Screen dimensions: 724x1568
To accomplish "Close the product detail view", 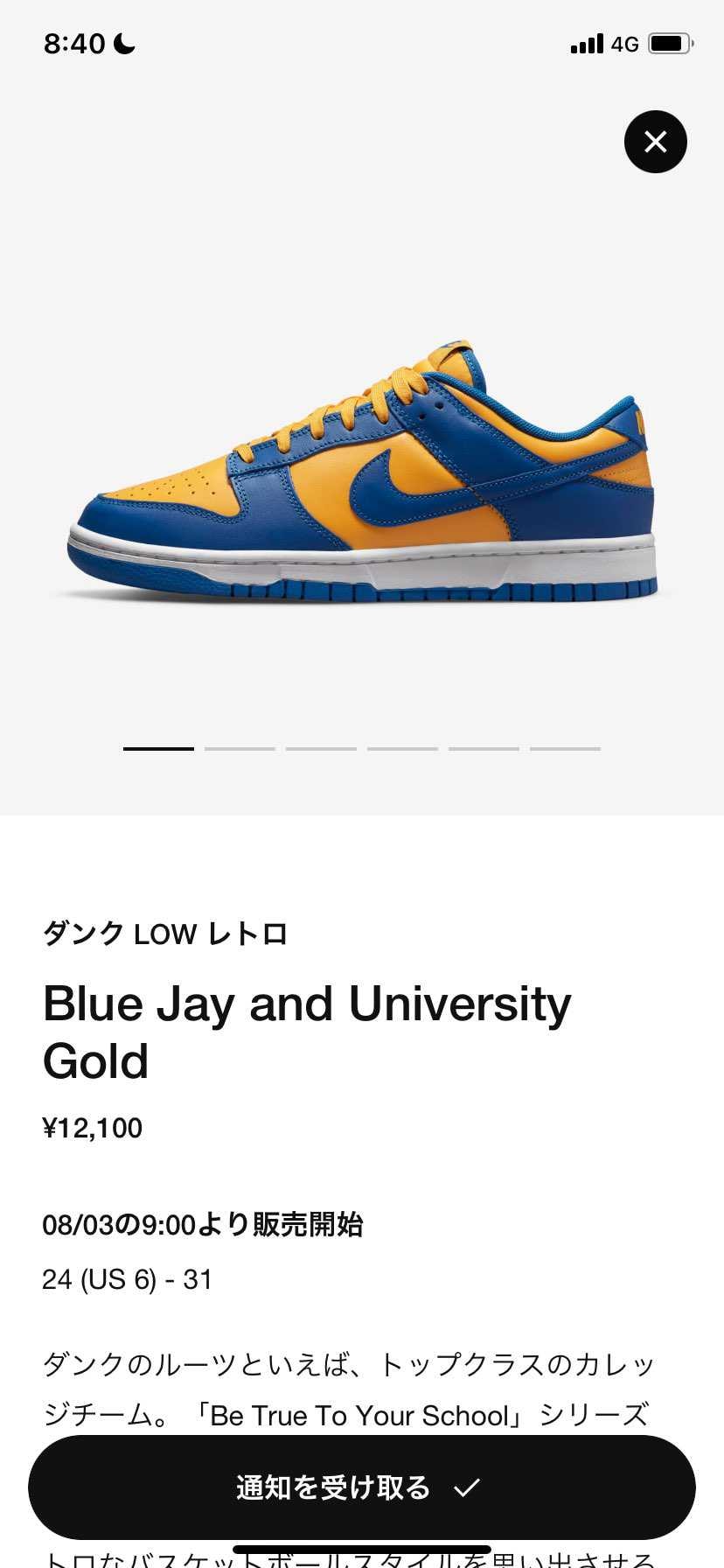I will click(655, 142).
